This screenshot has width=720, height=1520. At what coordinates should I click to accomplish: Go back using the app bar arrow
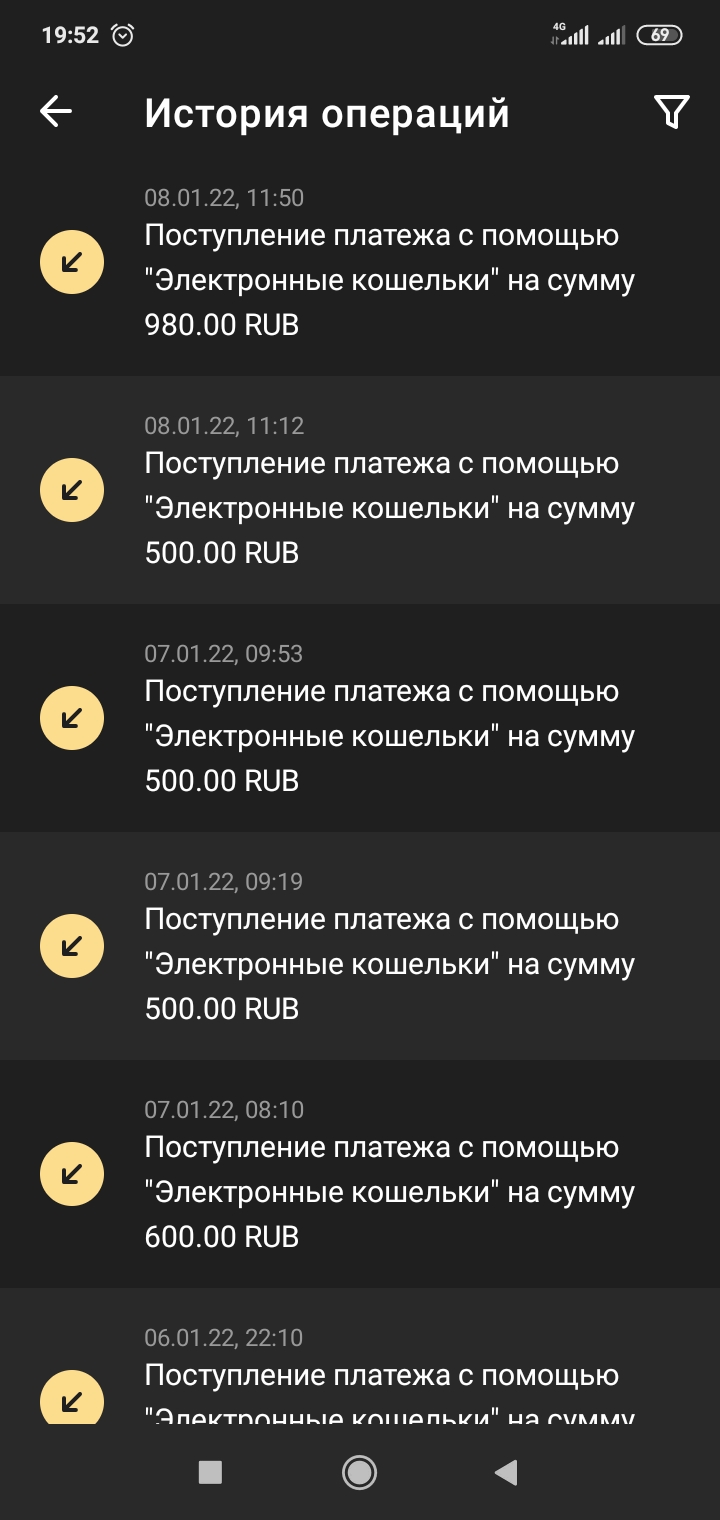tap(56, 112)
